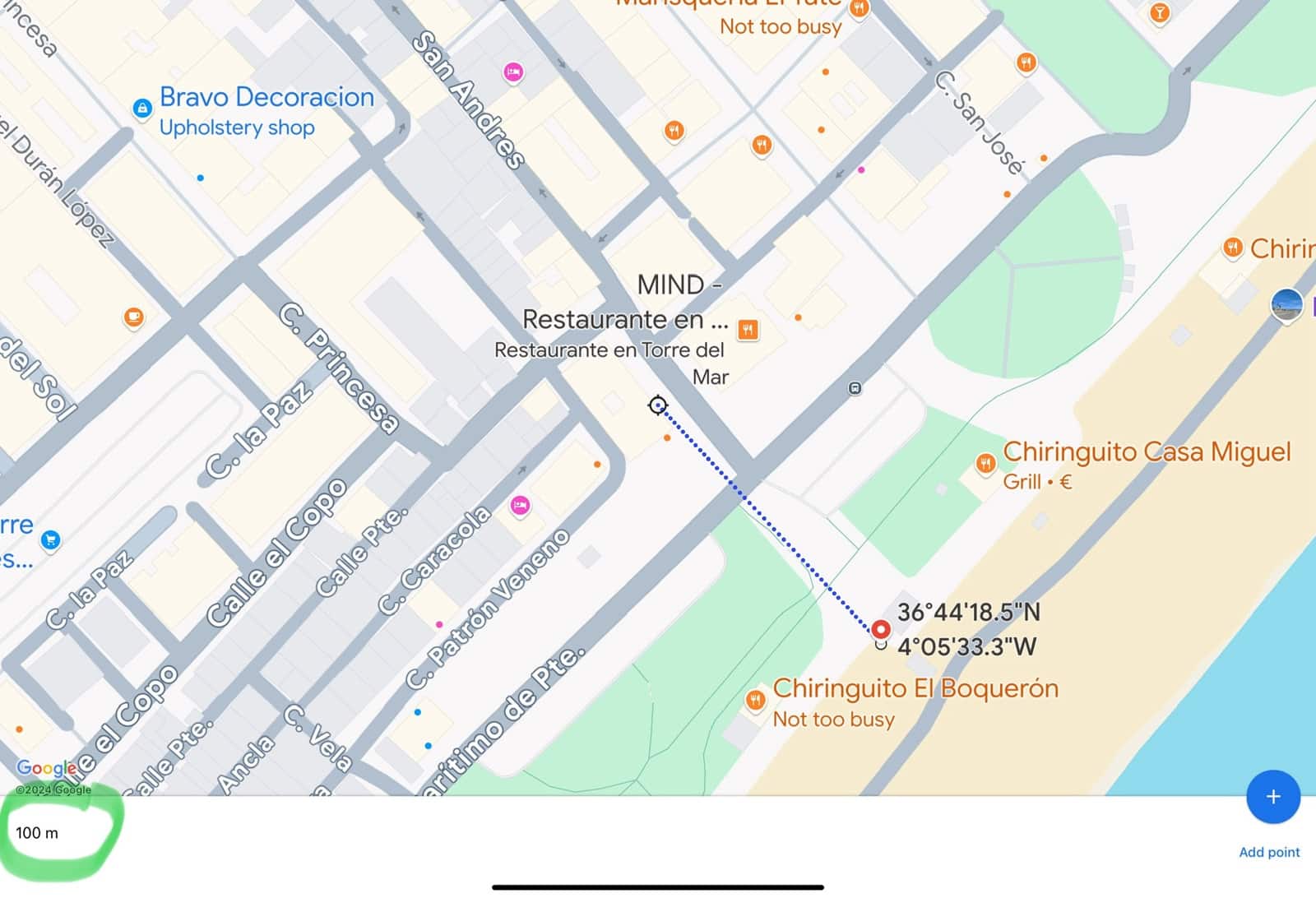
Task: Add a new measurement point
Action: tap(1272, 797)
